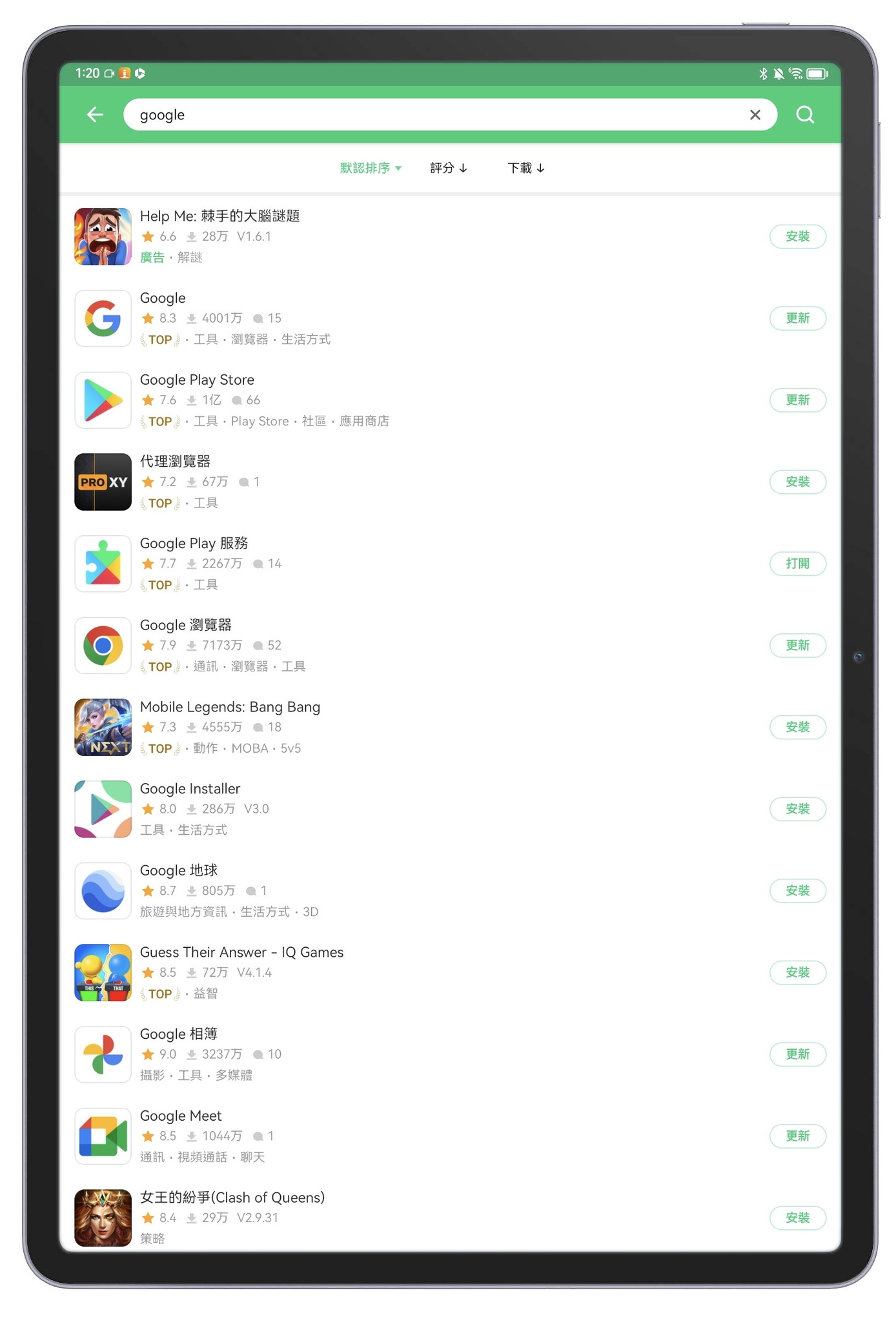Image resolution: width=896 pixels, height=1317 pixels.
Task: Open the Google 瀏覽器 result row
Action: point(387,646)
